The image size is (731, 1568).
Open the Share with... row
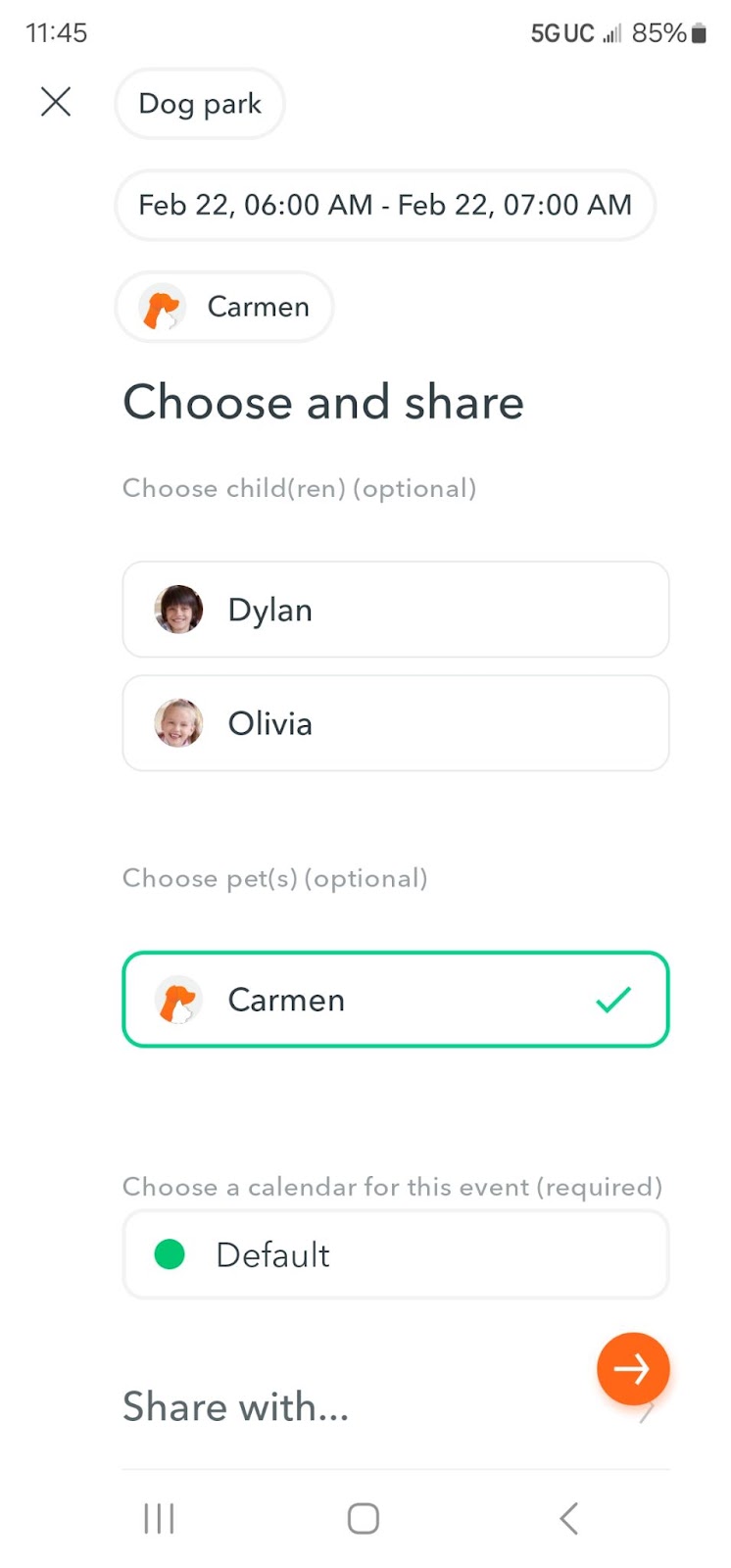tap(396, 1407)
